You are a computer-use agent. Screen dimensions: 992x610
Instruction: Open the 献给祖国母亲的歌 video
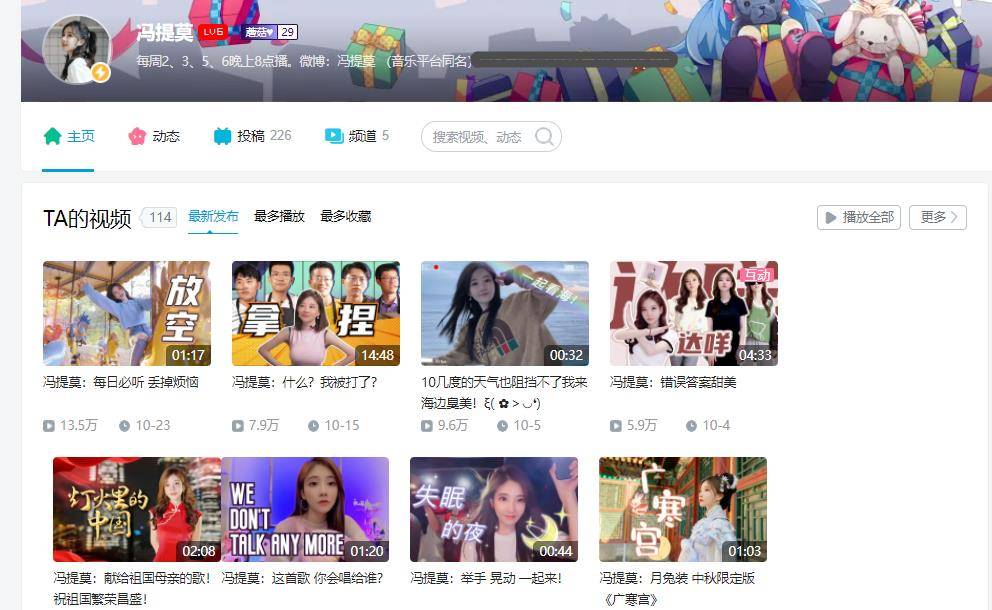tap(136, 509)
